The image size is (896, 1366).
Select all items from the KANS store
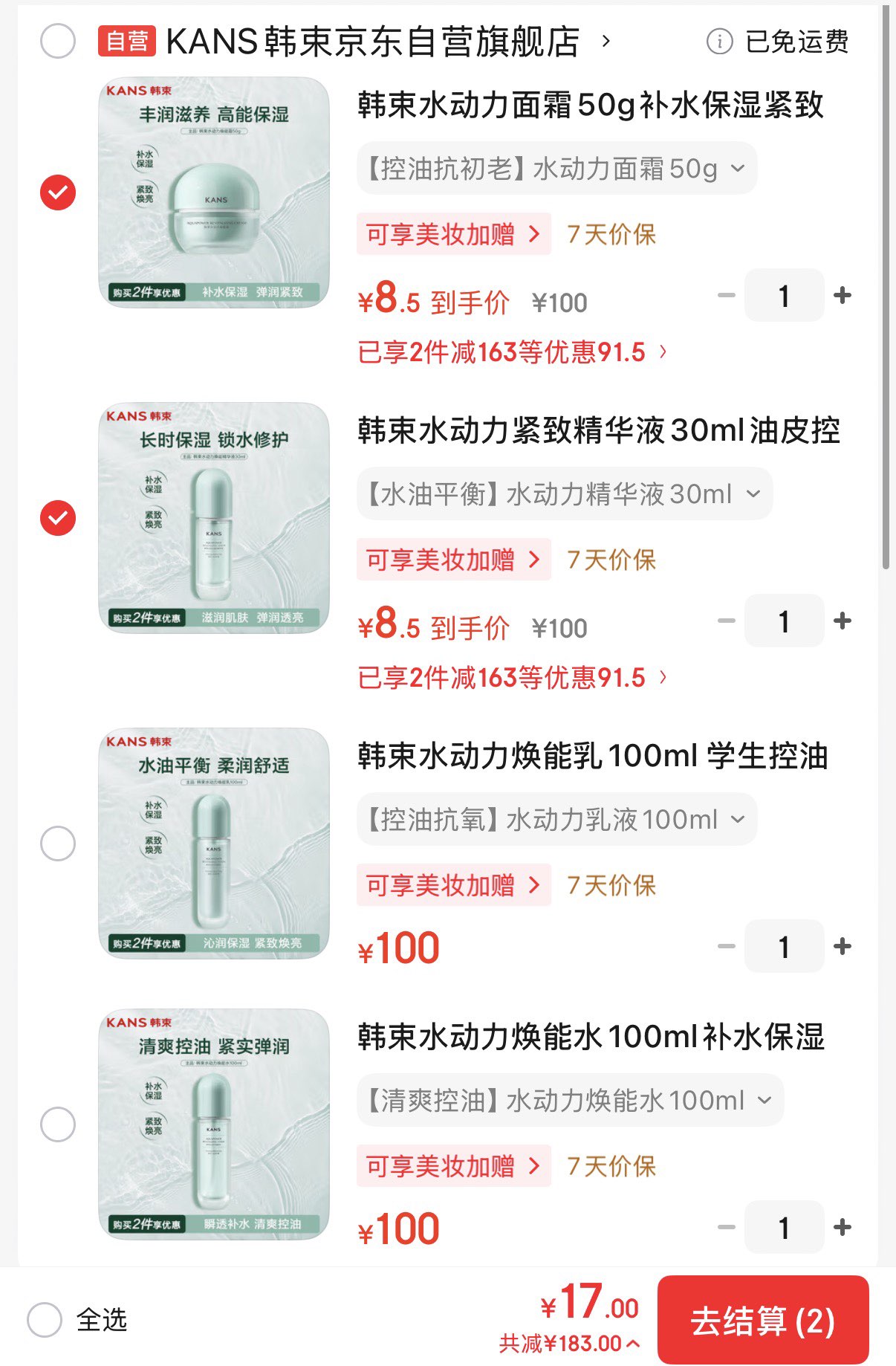[x=58, y=41]
